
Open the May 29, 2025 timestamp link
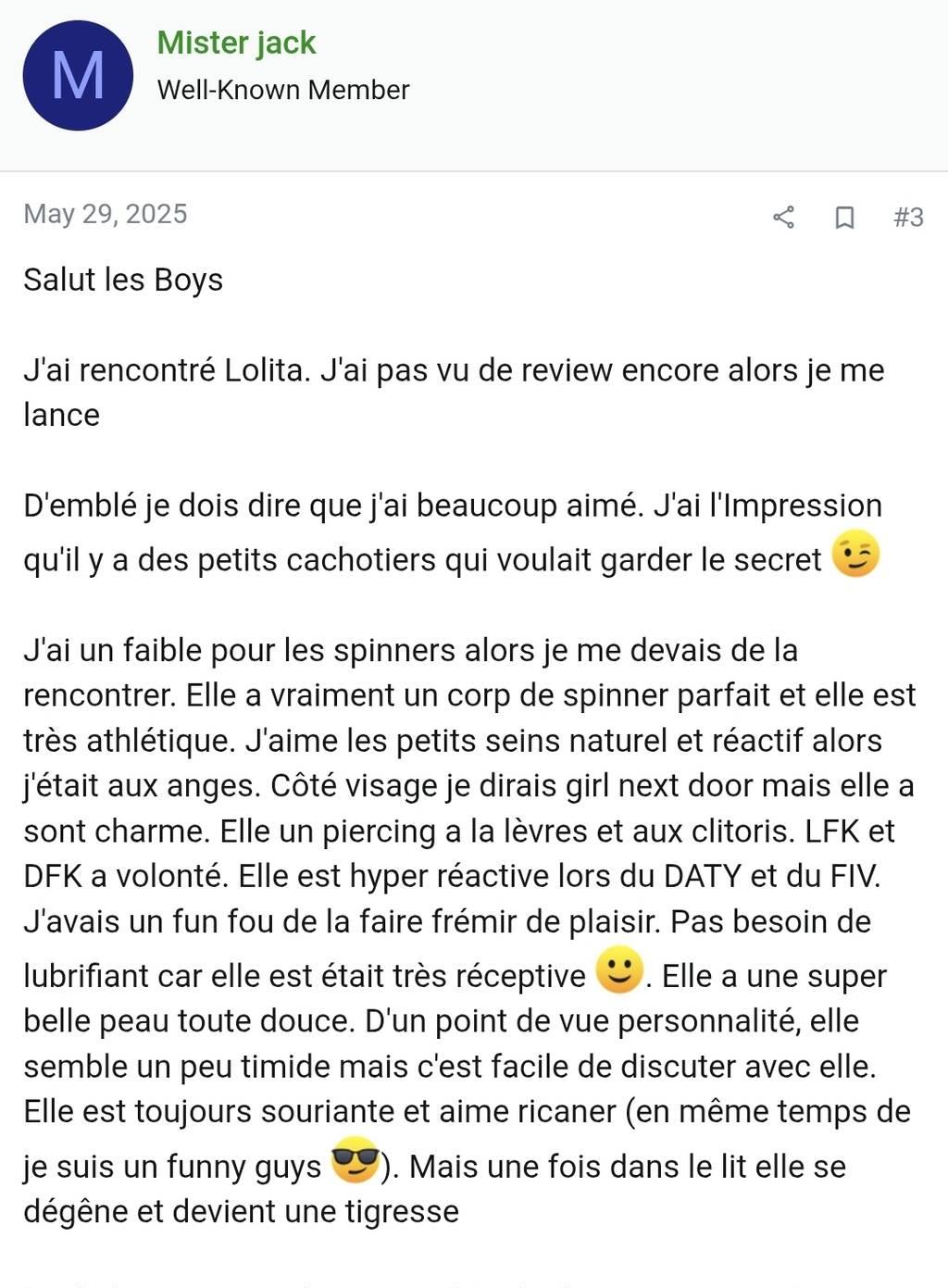click(106, 214)
